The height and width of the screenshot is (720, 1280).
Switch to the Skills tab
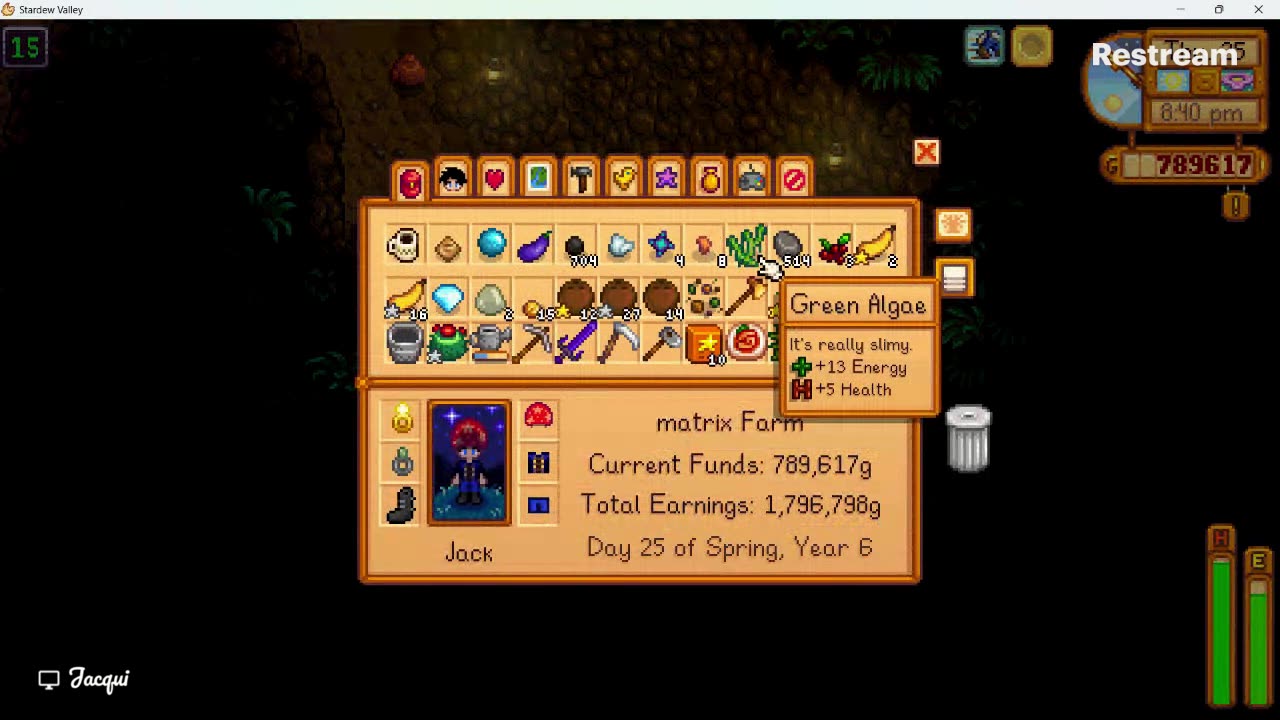(x=453, y=180)
